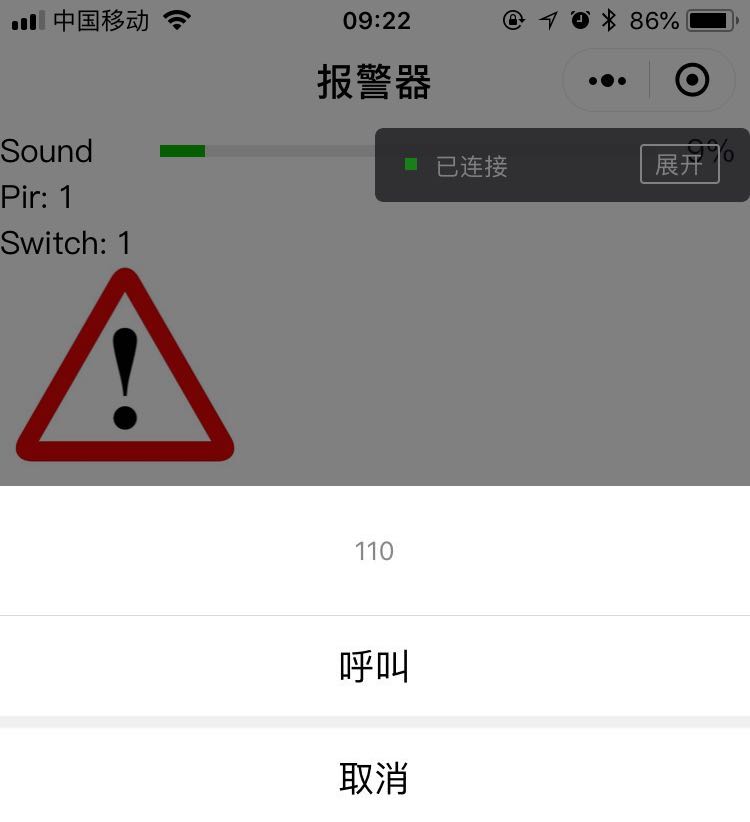Cancel the call with 取消
750x822 pixels.
coord(374,777)
